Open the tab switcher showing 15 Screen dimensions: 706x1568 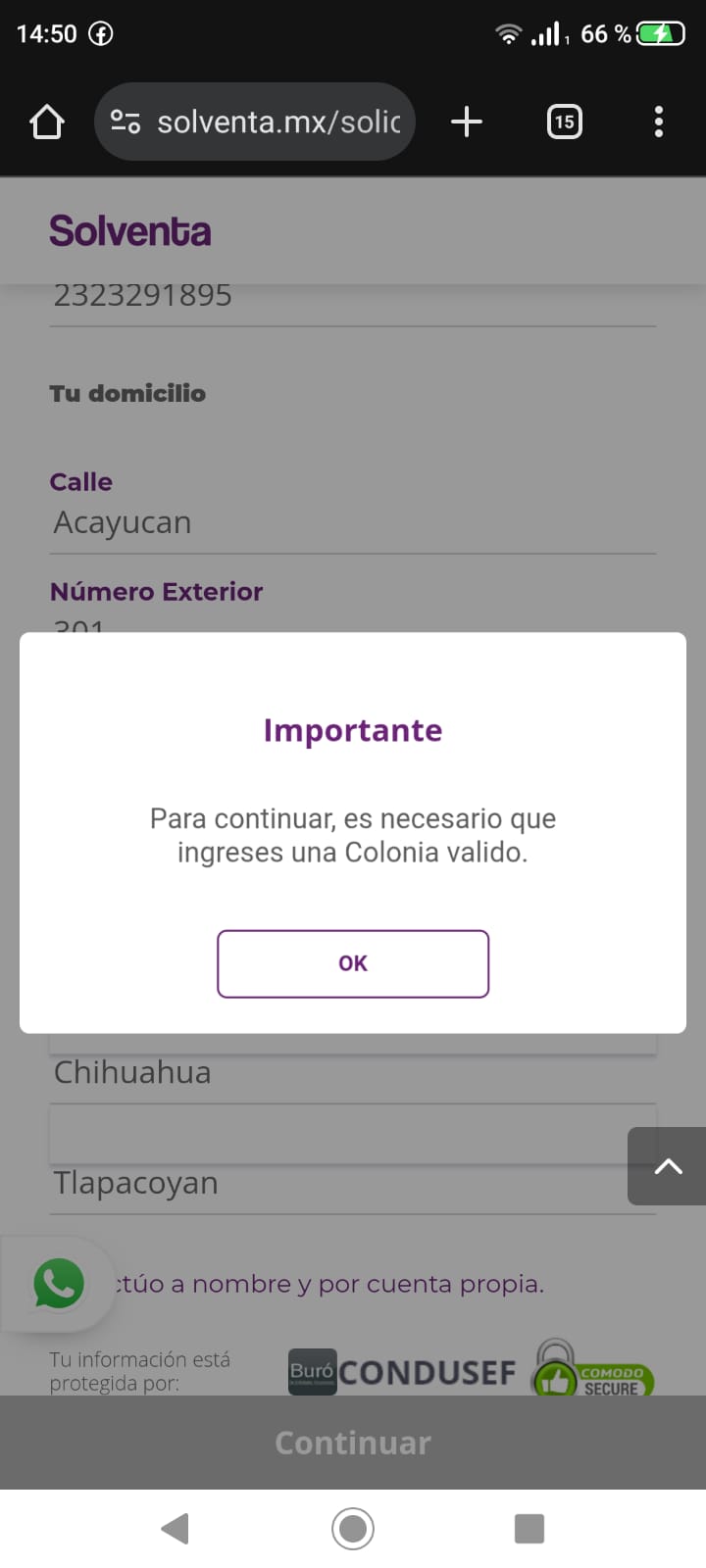564,122
